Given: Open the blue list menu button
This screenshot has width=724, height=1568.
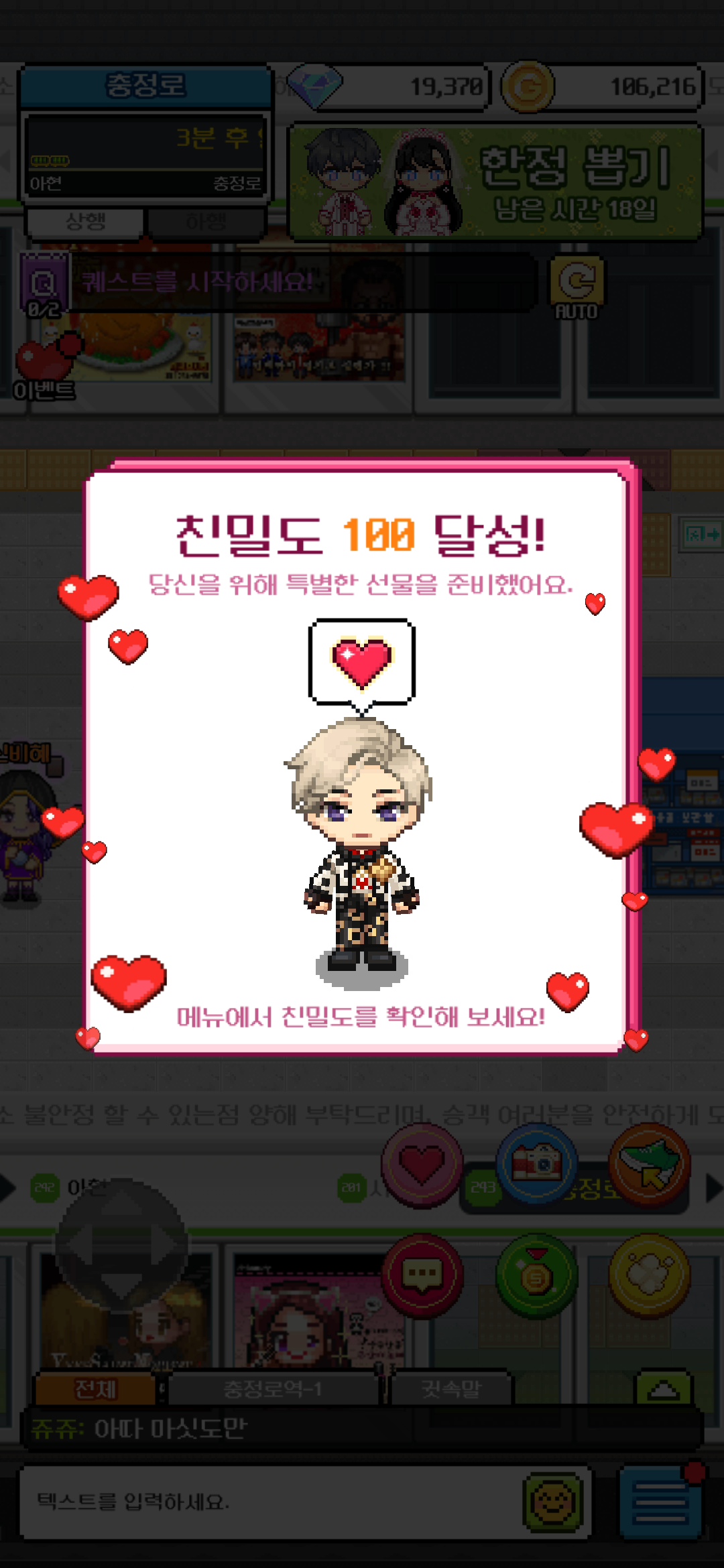Looking at the screenshot, I should click(x=660, y=1502).
